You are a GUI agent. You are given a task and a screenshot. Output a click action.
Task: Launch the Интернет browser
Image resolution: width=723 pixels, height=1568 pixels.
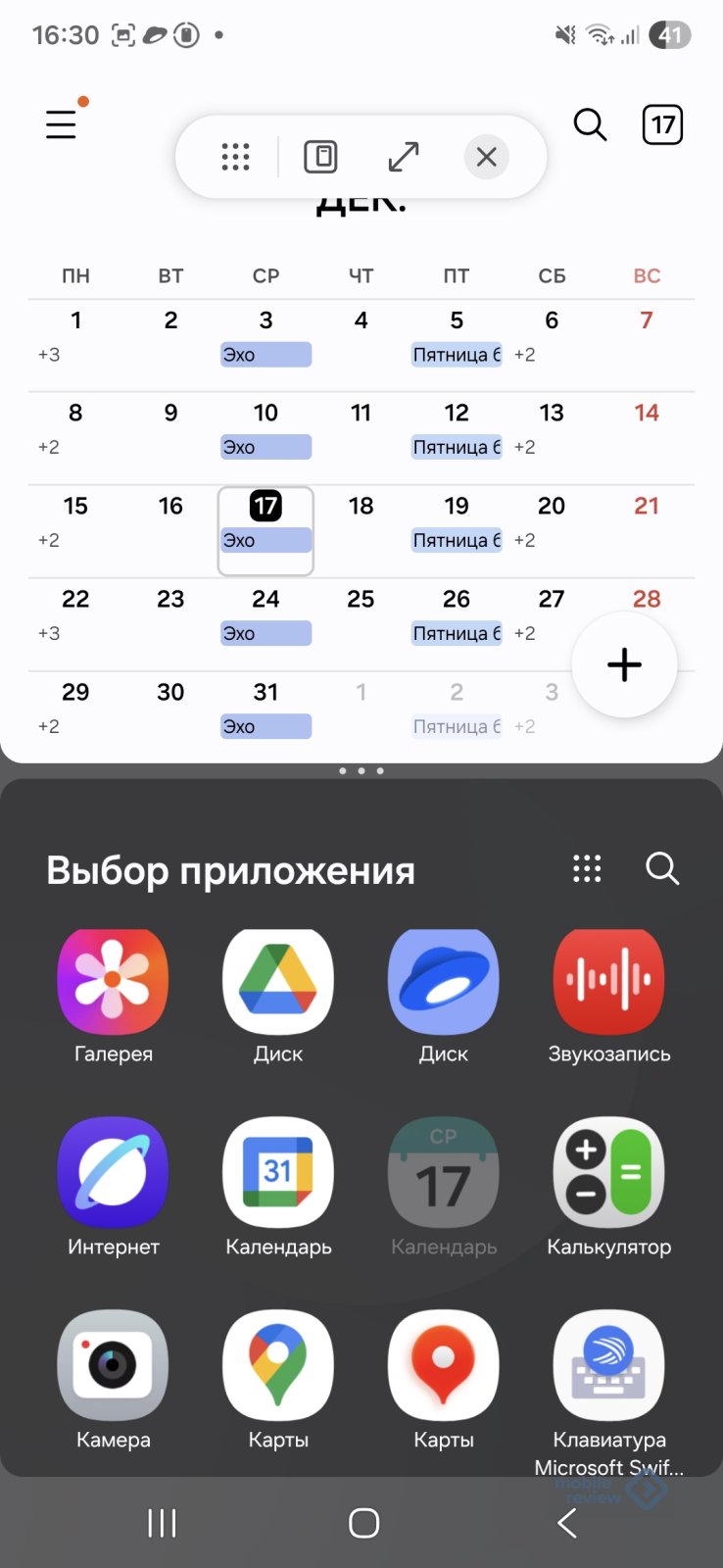(113, 1173)
